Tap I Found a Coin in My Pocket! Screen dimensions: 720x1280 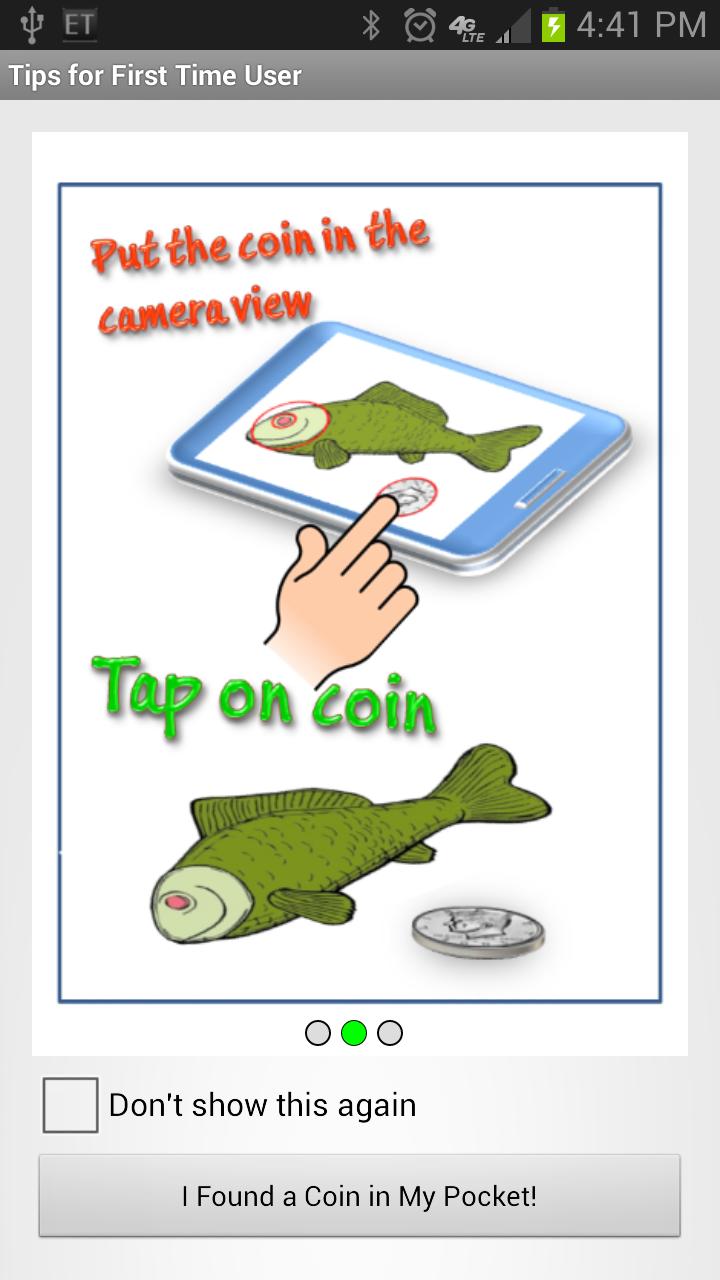coord(359,1196)
